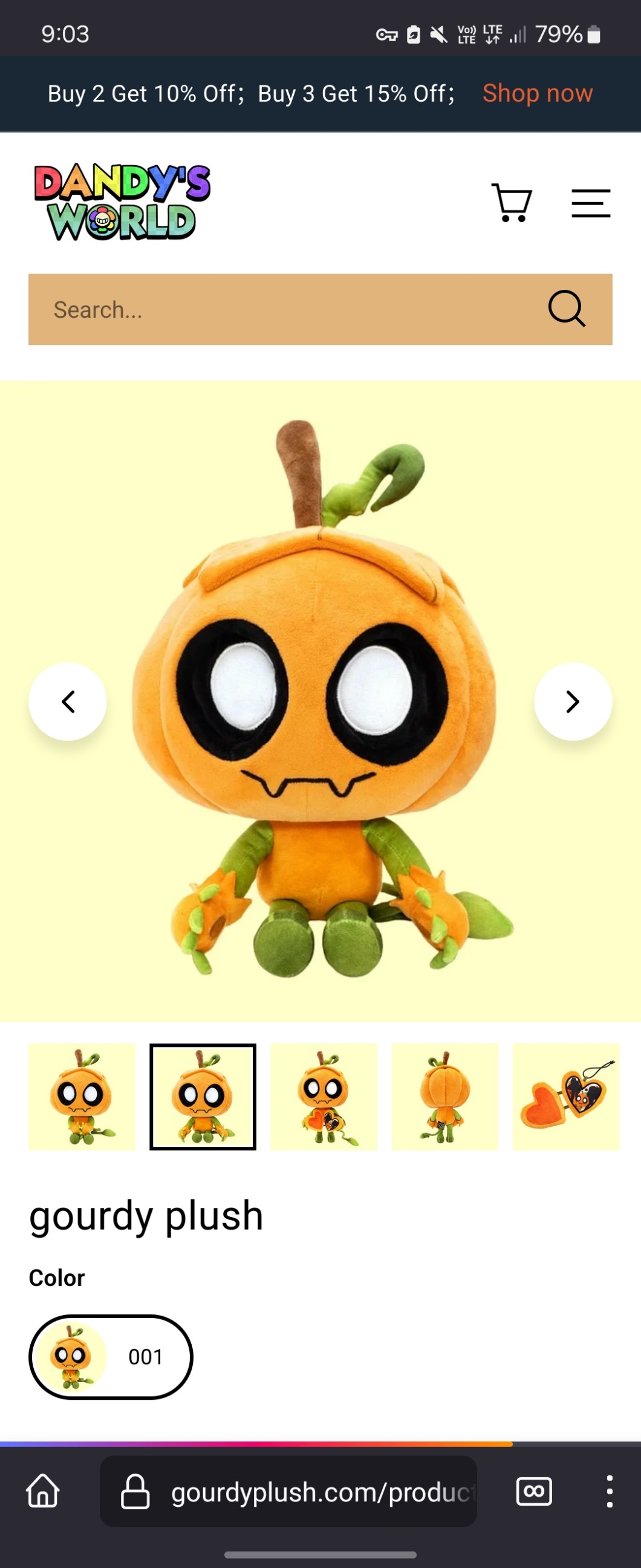
Task: Open the browser tabs switcher
Action: coord(534,1491)
